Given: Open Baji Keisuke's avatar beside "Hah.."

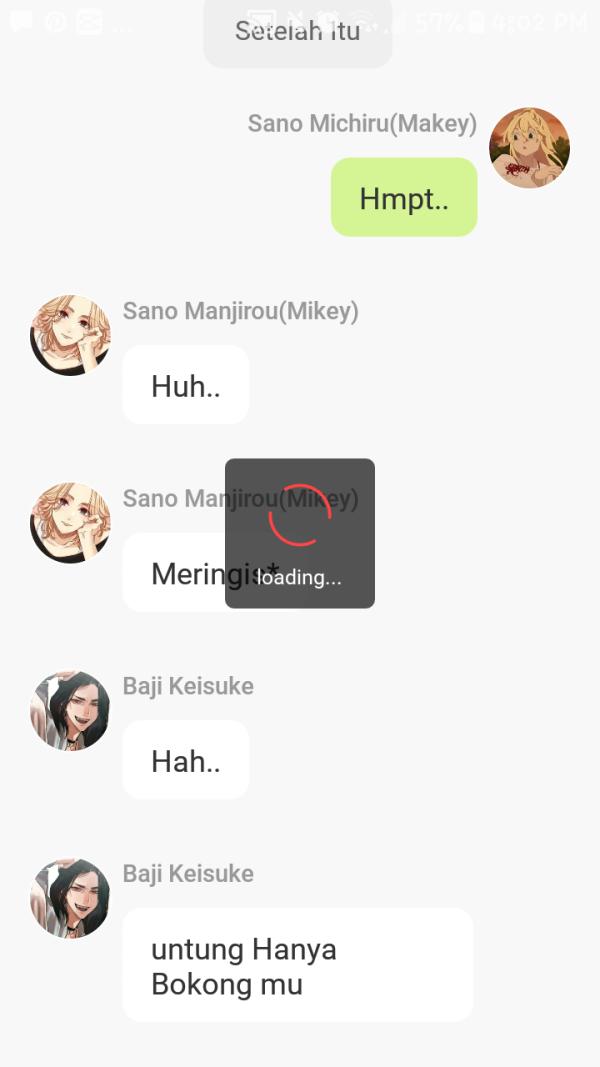Looking at the screenshot, I should tap(70, 710).
